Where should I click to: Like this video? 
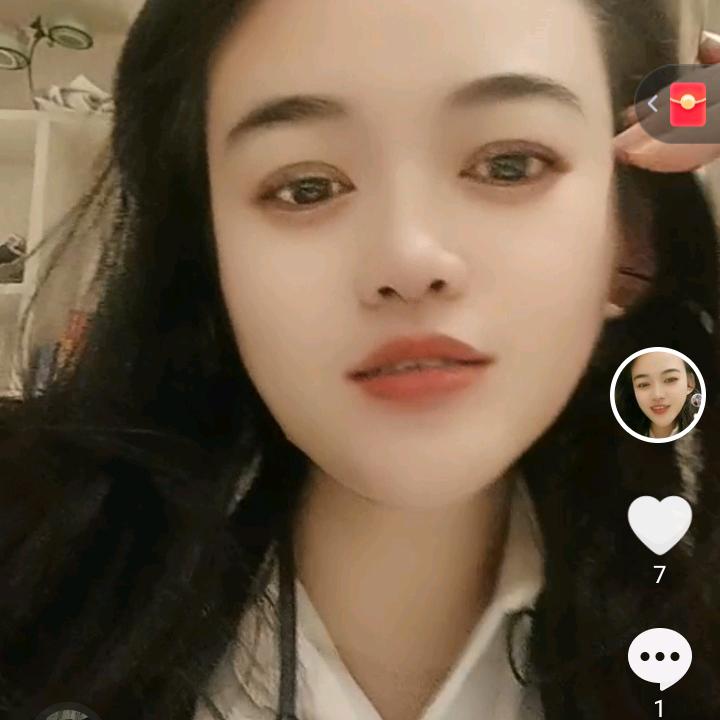pos(659,525)
